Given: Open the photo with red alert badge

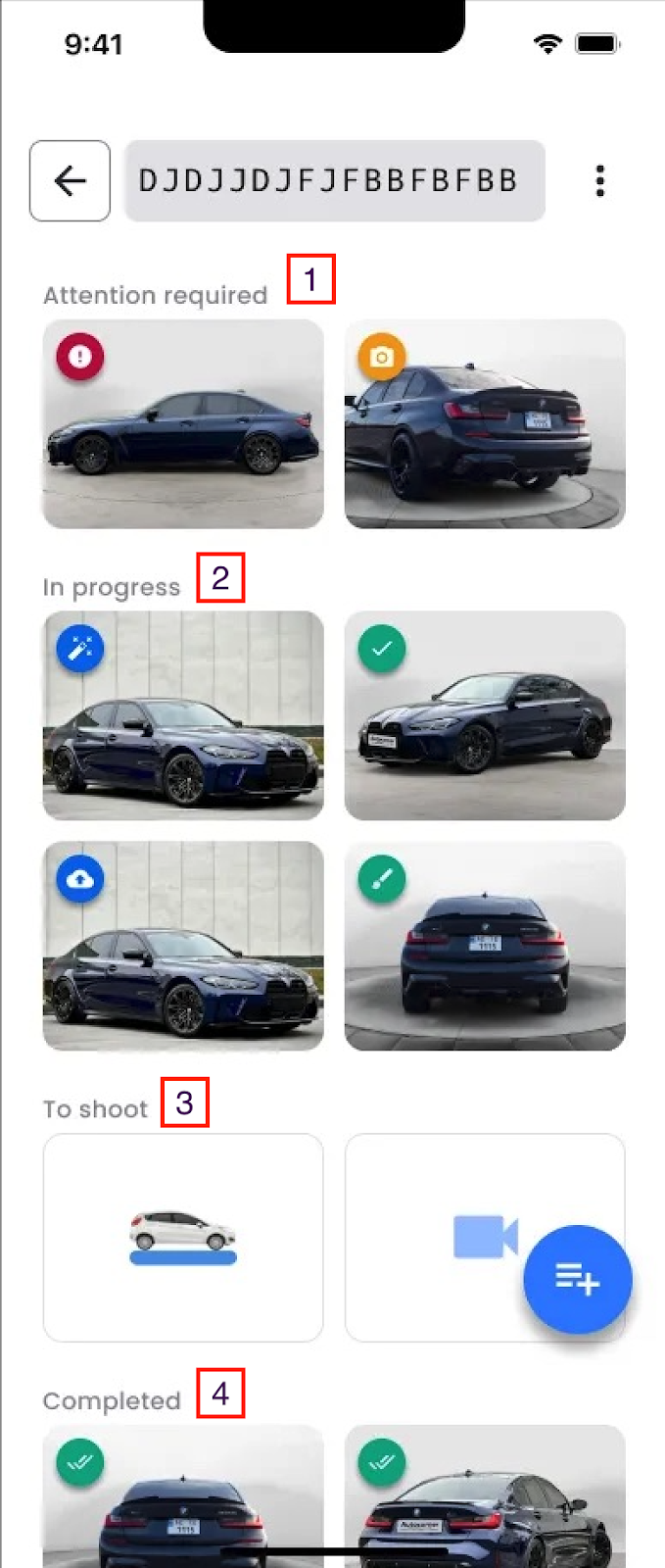Looking at the screenshot, I should 183,424.
